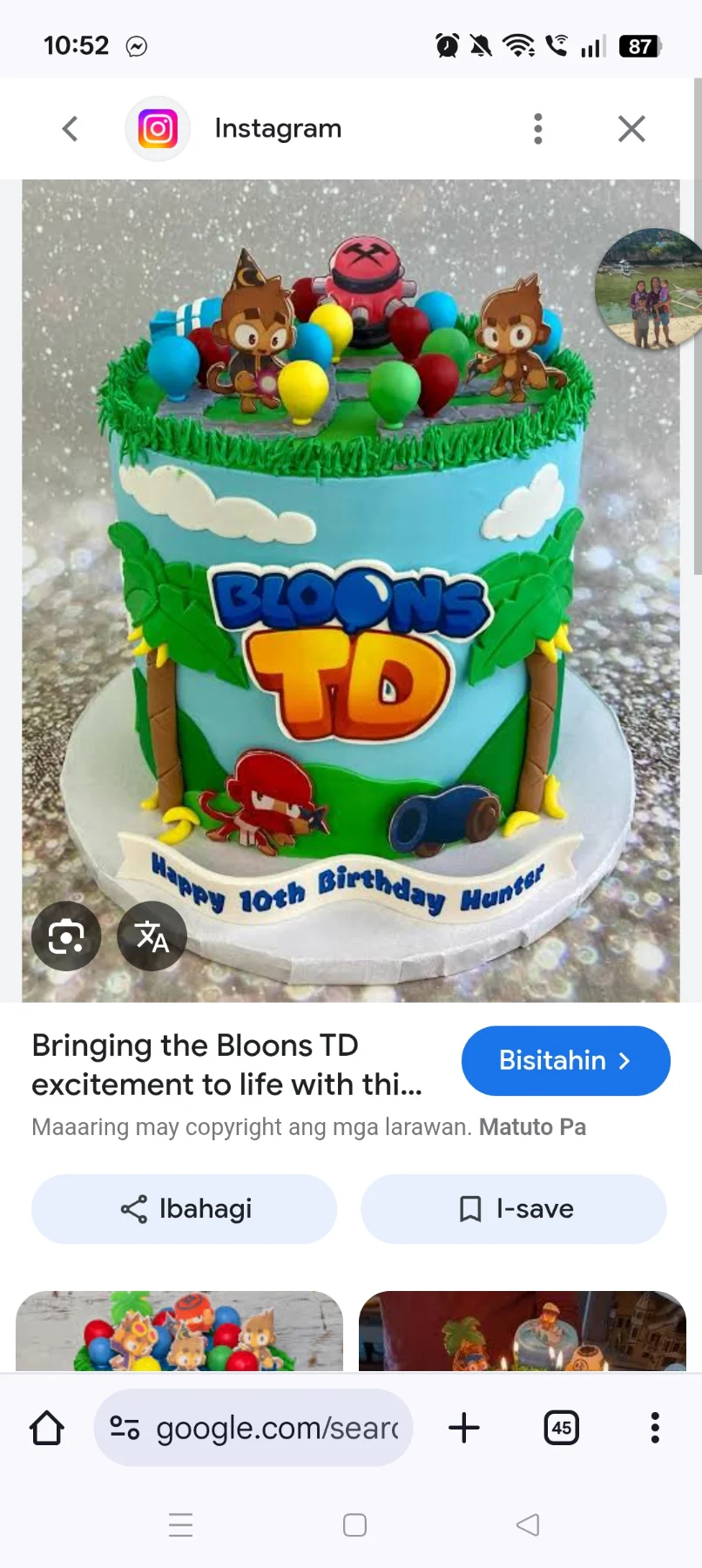Close the image preview panel

631,129
